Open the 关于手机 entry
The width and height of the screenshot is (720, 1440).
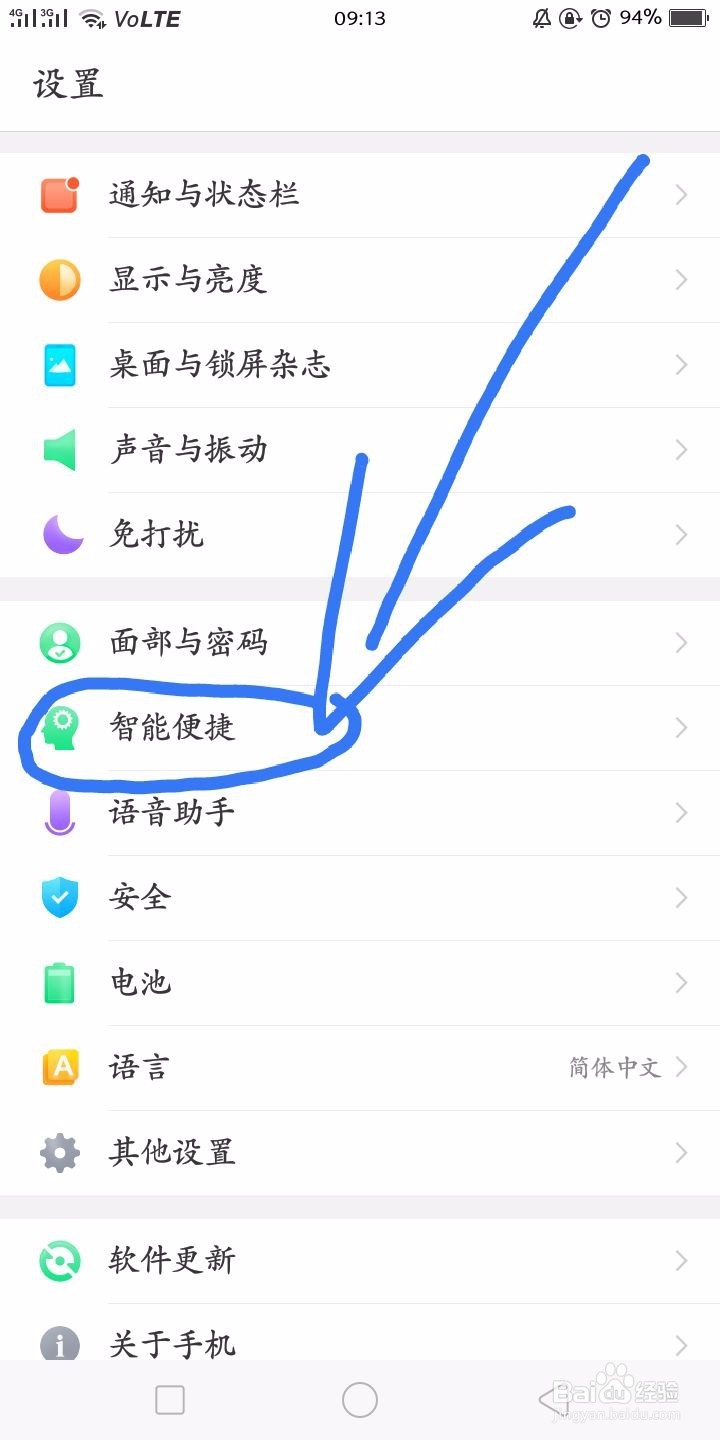coord(170,1346)
